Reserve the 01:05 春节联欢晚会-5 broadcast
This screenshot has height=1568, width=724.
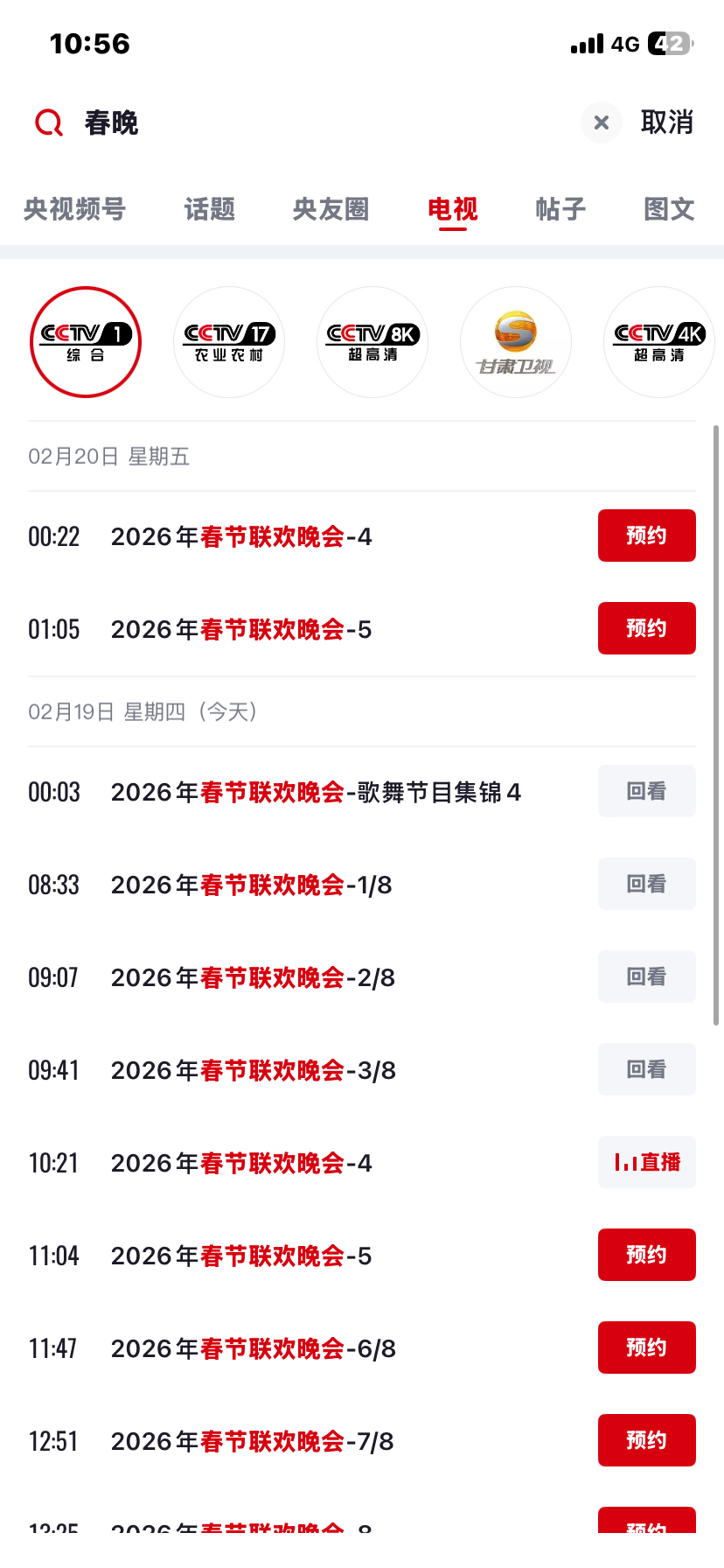pyautogui.click(x=647, y=628)
